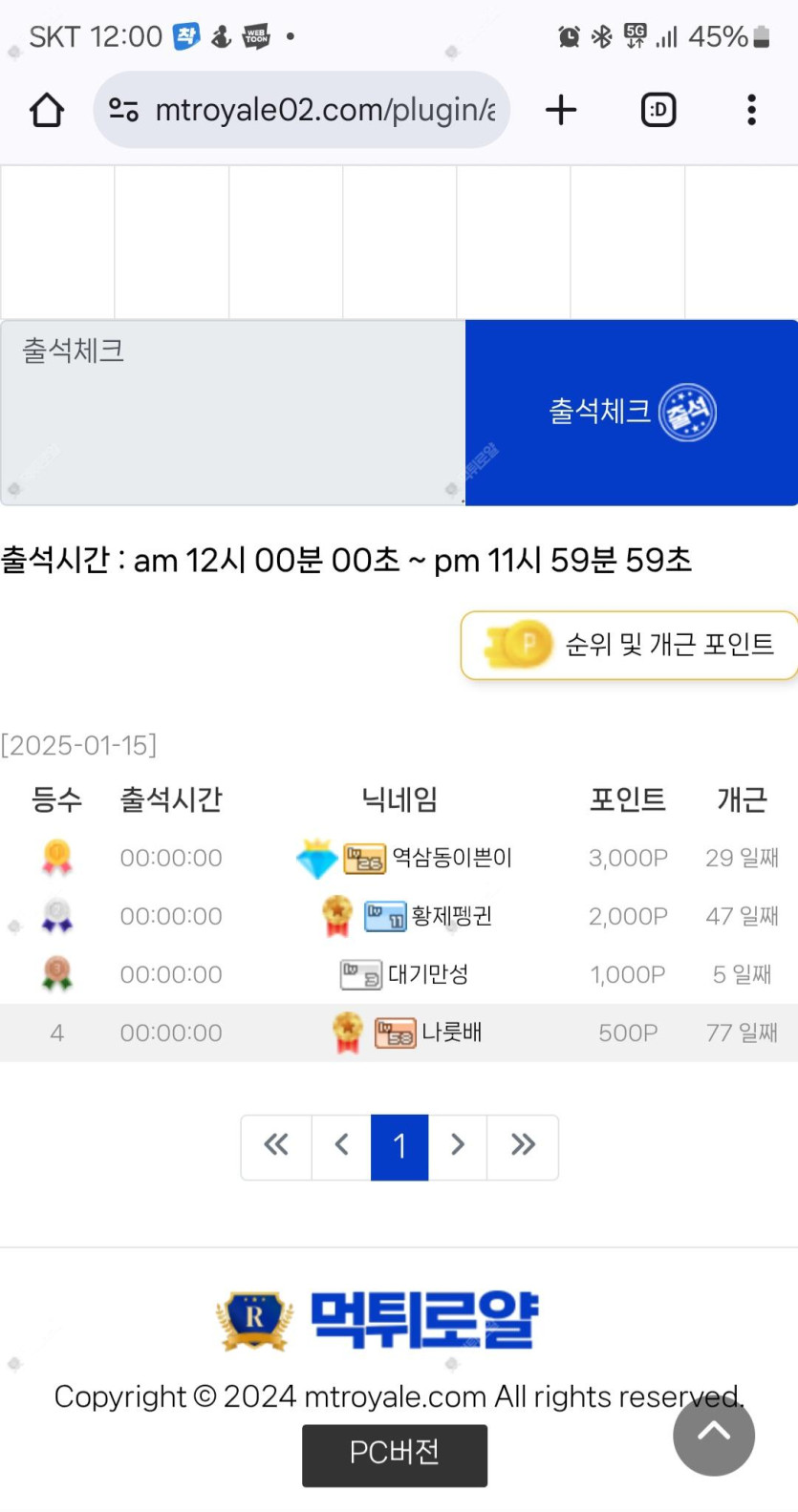Open a new browser tab
Viewport: 798px width, 1512px height.
coord(561,110)
